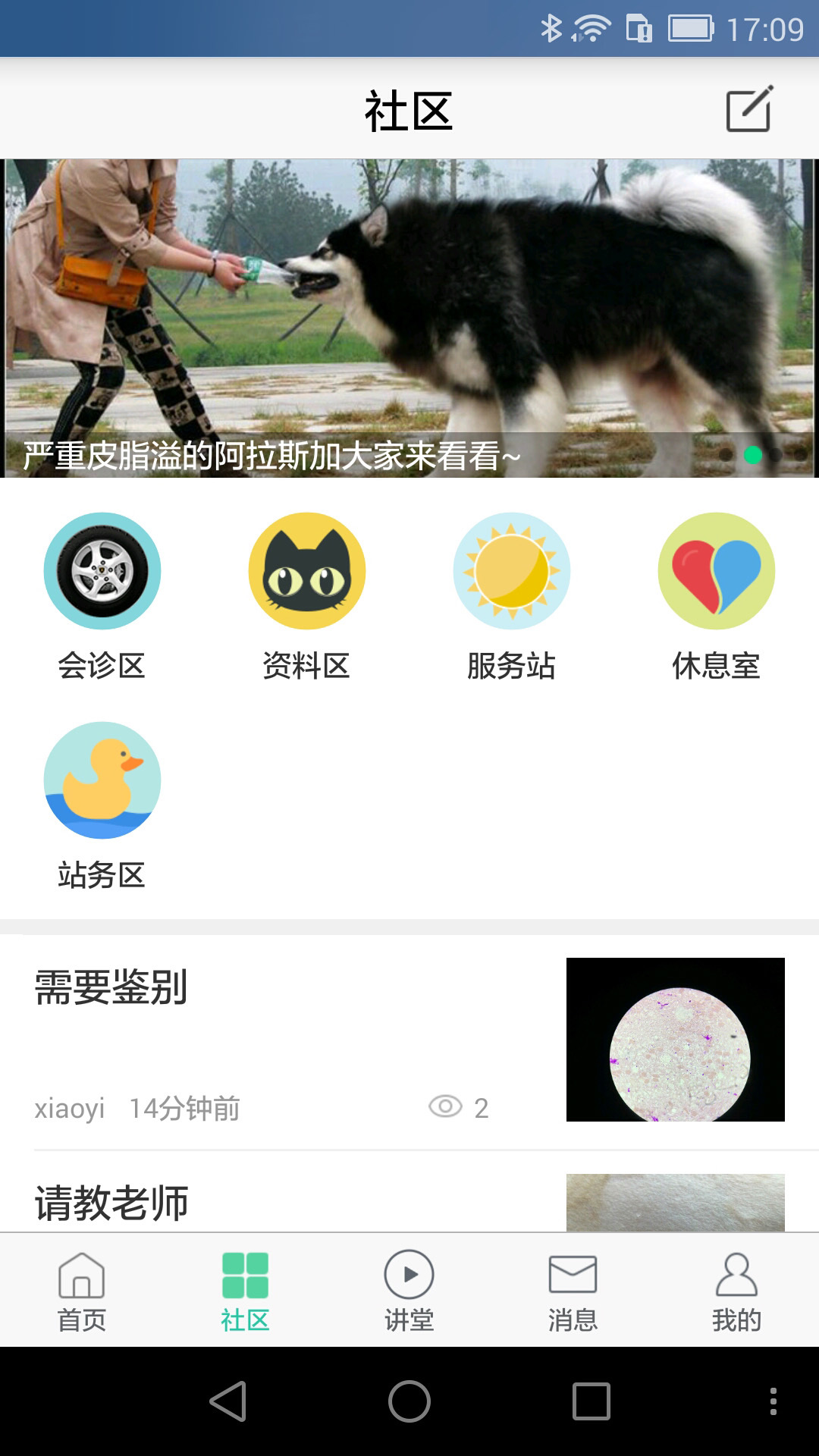Switch to the 首页 tab
Image resolution: width=819 pixels, height=1456 pixels.
coord(82,1291)
